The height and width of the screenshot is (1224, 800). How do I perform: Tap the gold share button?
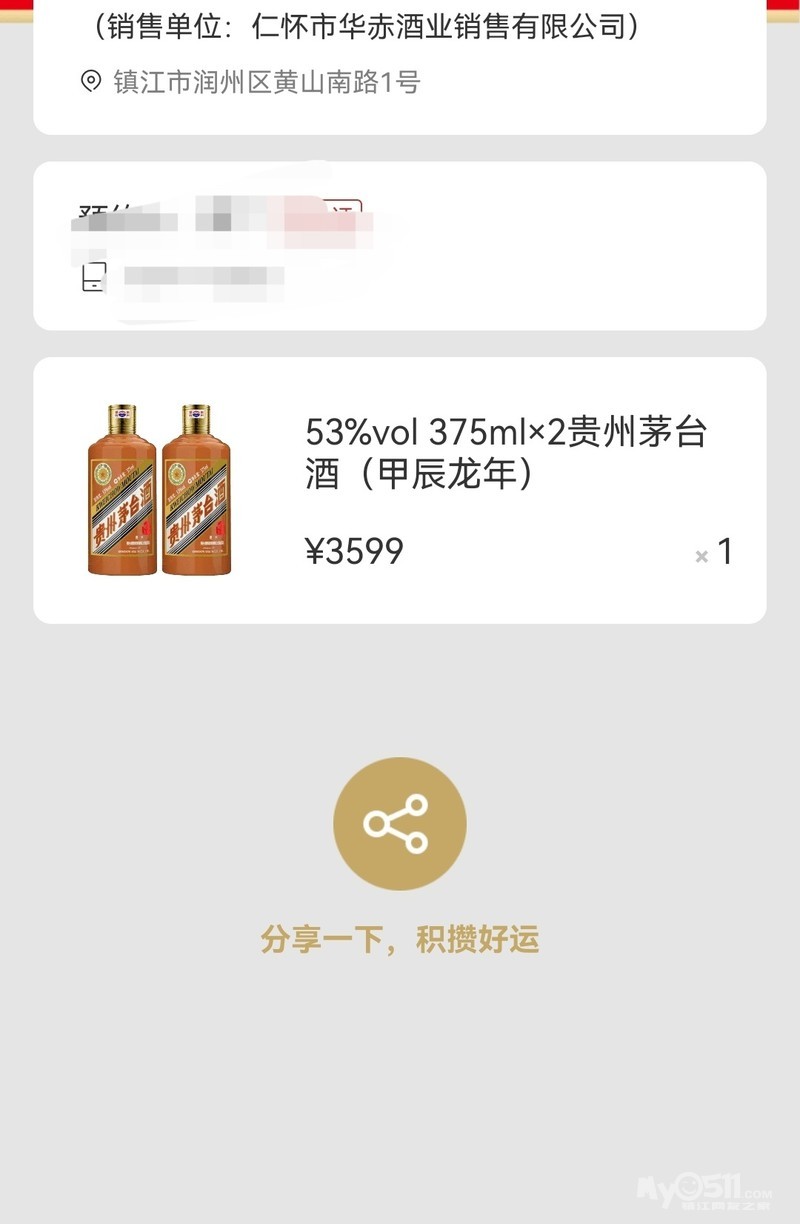pos(399,823)
